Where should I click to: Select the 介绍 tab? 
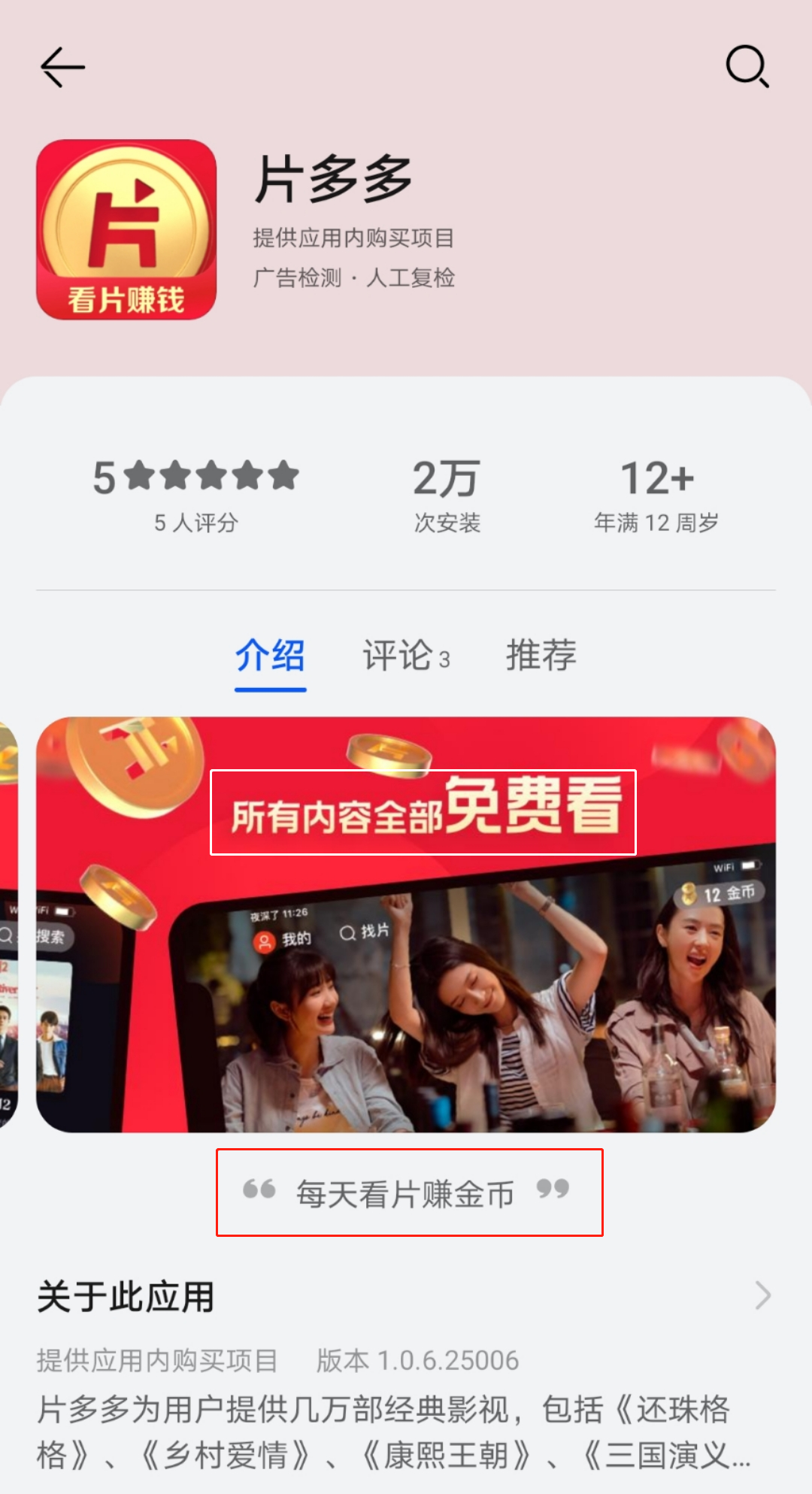click(x=270, y=656)
